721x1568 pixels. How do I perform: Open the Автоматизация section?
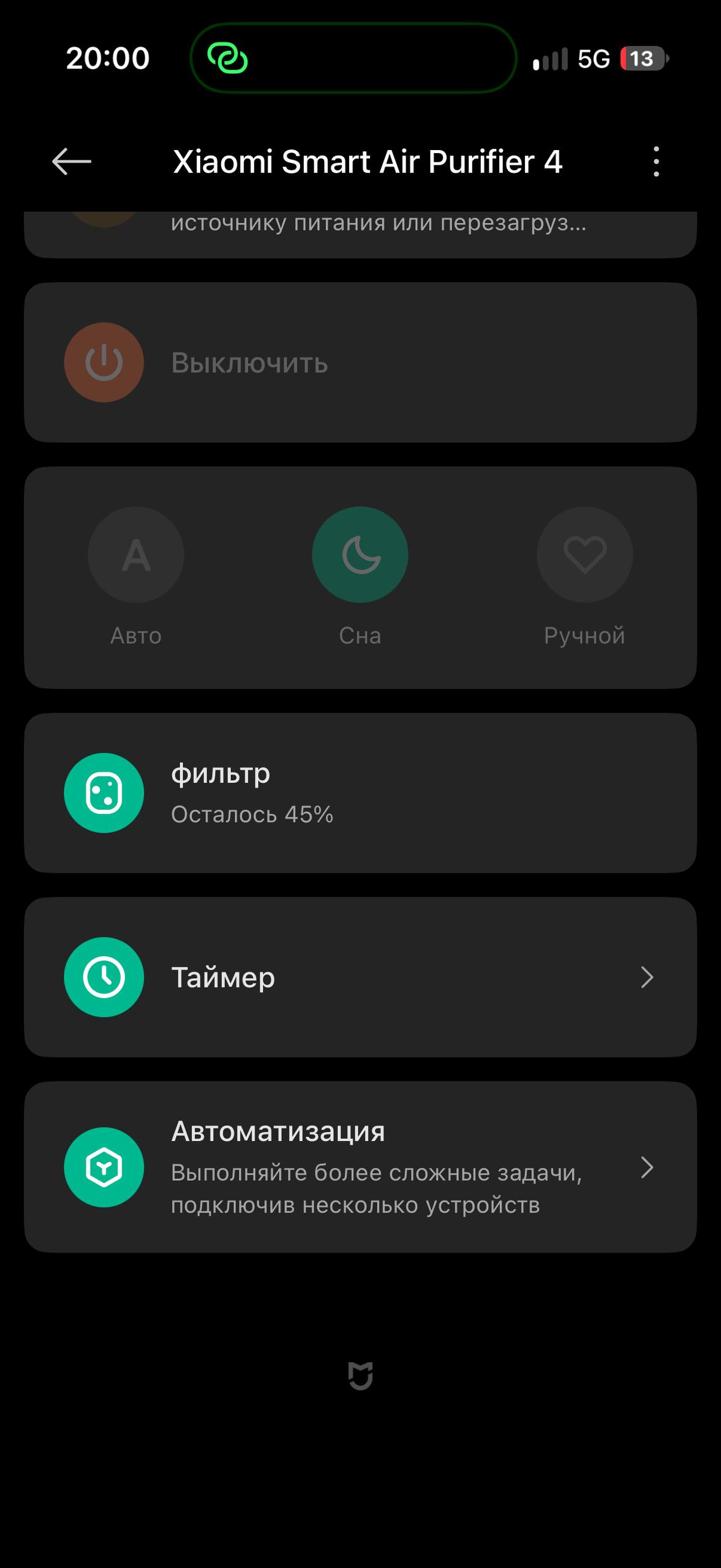tap(360, 1167)
